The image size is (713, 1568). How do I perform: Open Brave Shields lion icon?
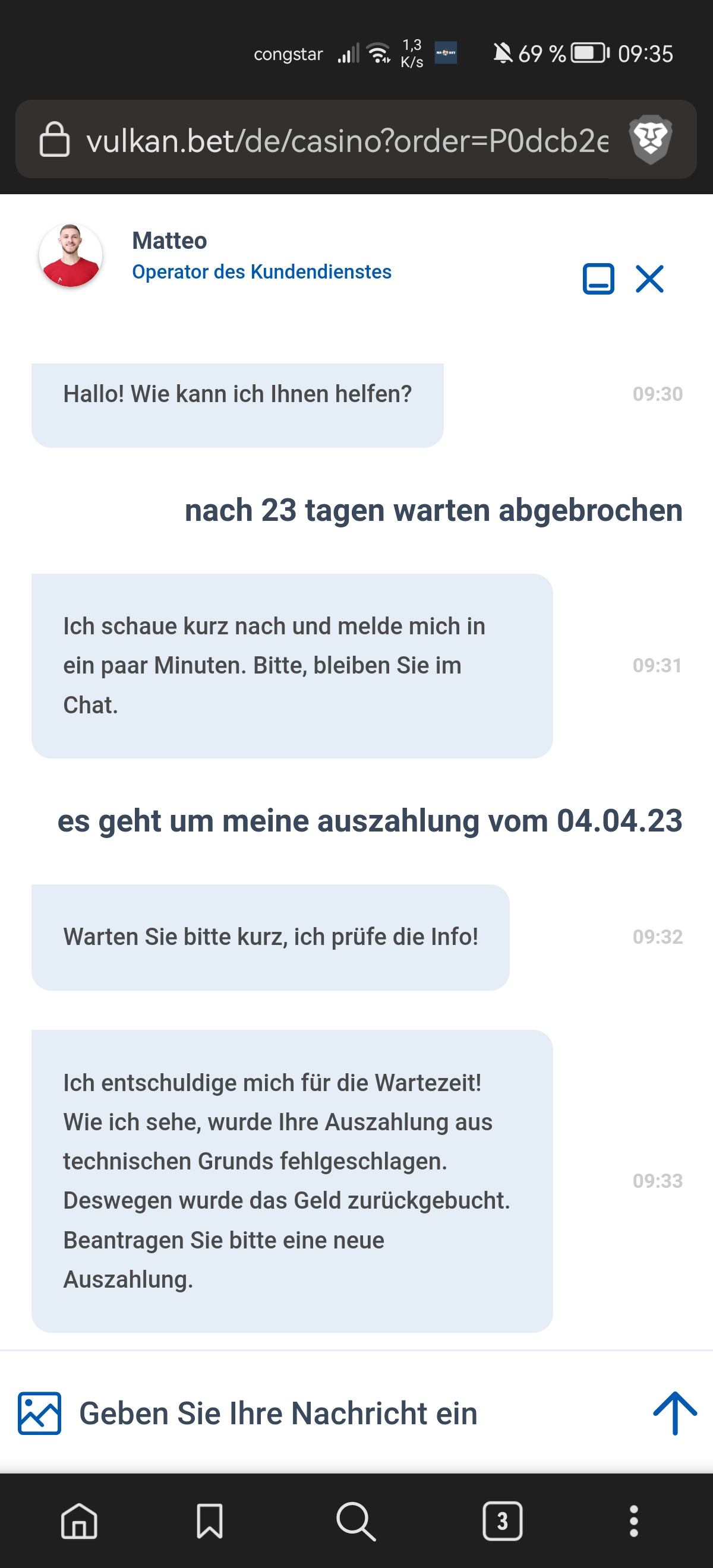point(650,140)
